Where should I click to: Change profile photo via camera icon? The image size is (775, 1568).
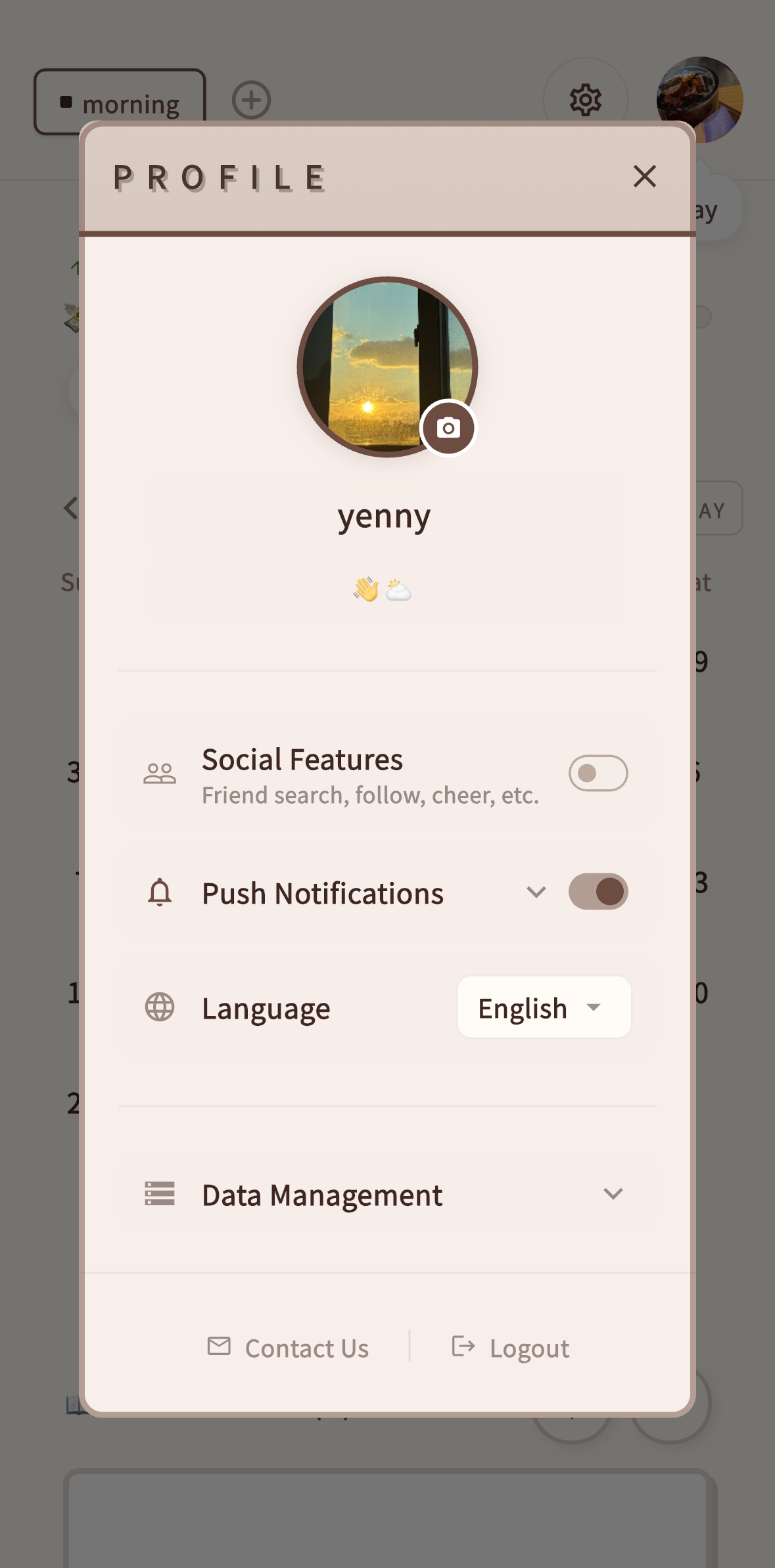click(x=448, y=428)
